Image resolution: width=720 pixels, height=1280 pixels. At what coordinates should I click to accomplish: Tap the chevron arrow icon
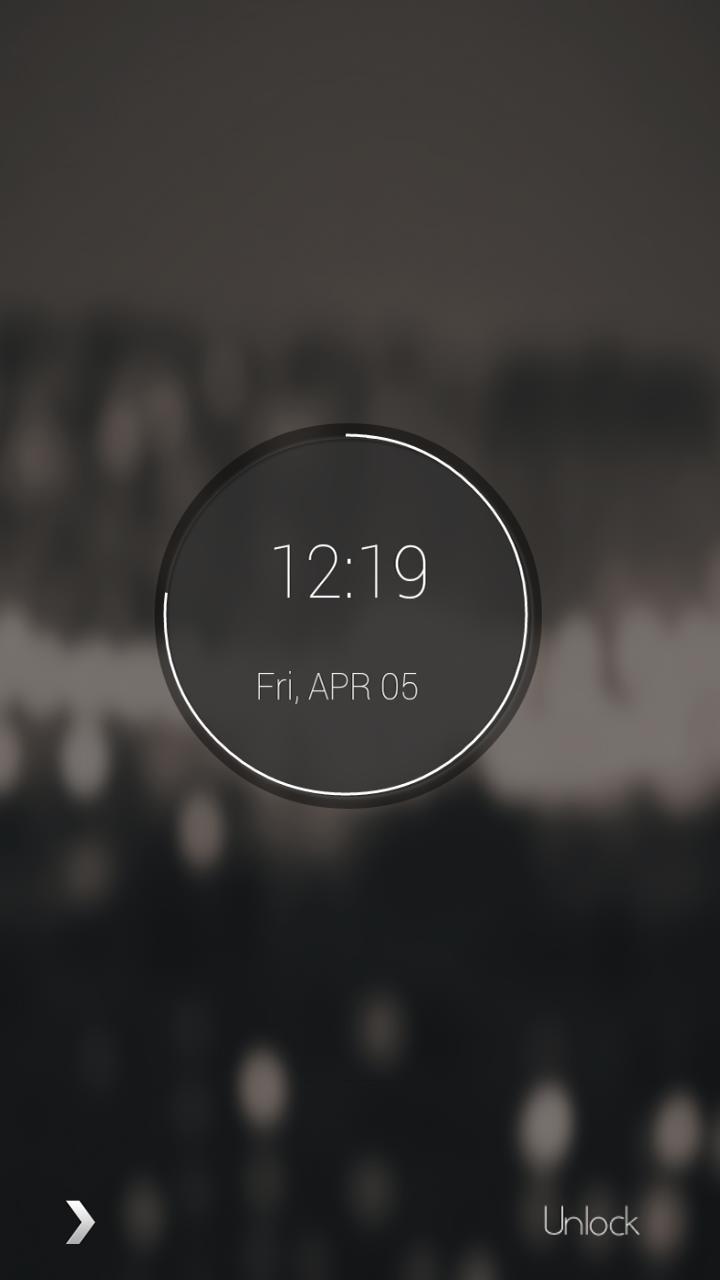tap(80, 1222)
